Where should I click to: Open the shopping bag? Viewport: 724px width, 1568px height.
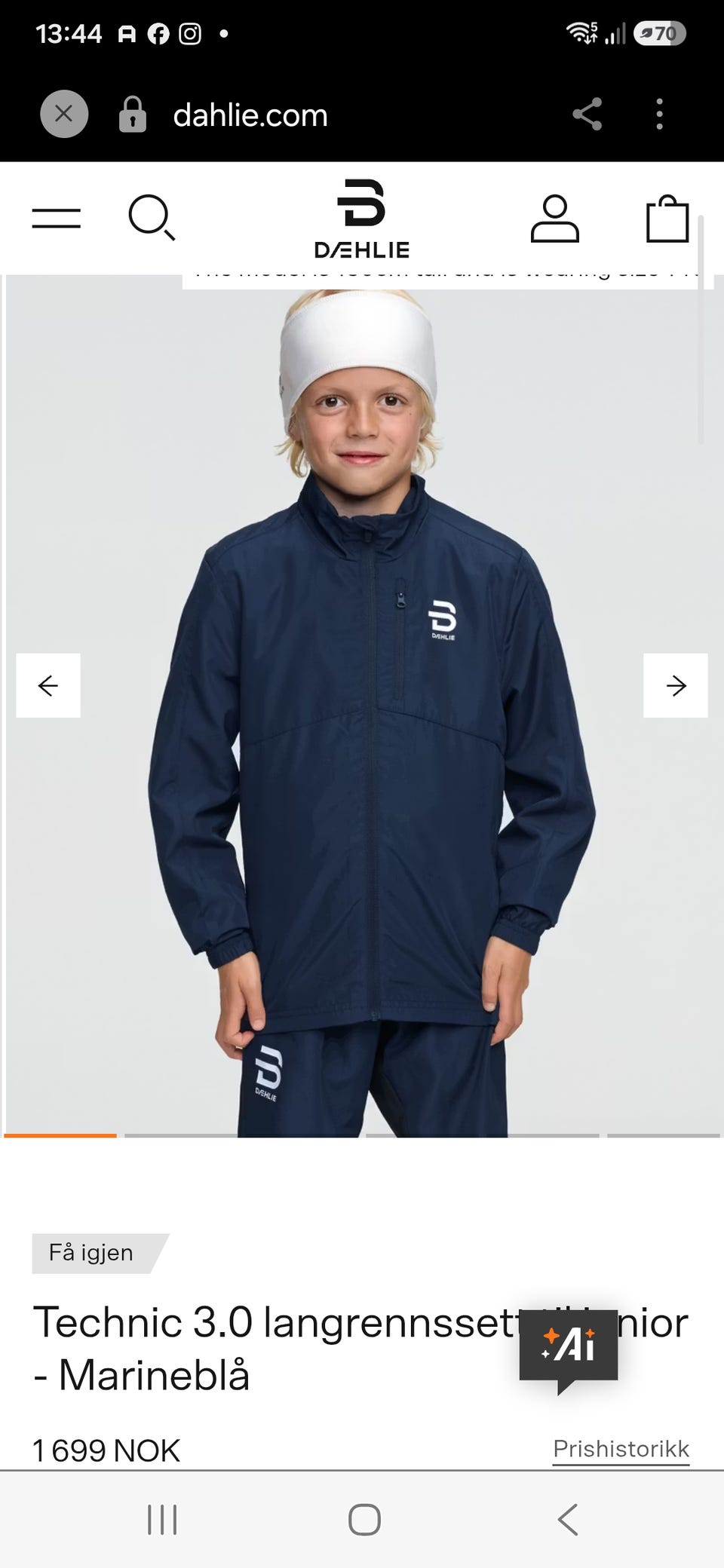[668, 219]
